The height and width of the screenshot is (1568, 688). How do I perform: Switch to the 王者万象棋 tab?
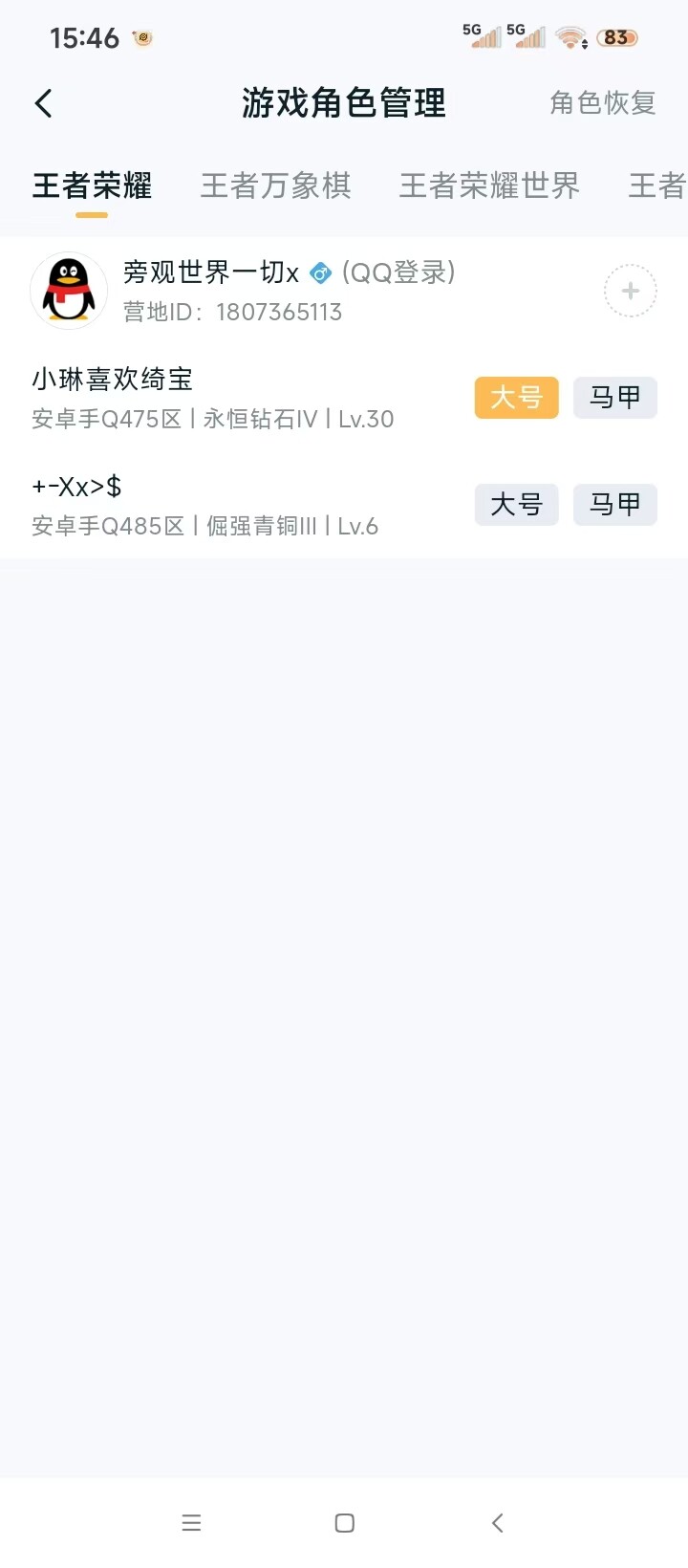[276, 186]
